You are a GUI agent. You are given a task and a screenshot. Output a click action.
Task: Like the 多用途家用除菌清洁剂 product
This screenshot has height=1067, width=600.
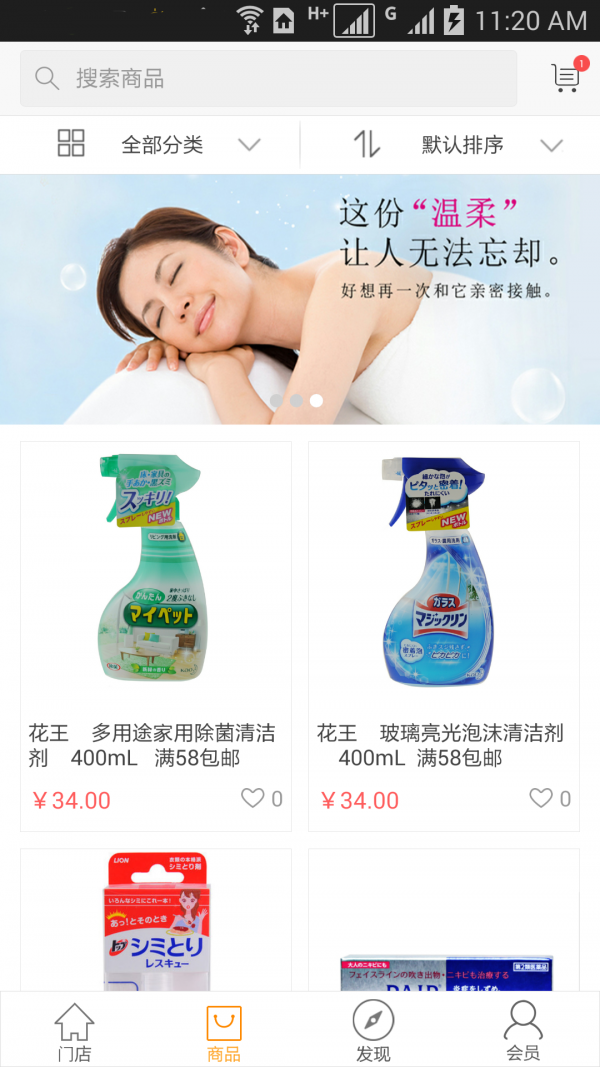pos(253,798)
